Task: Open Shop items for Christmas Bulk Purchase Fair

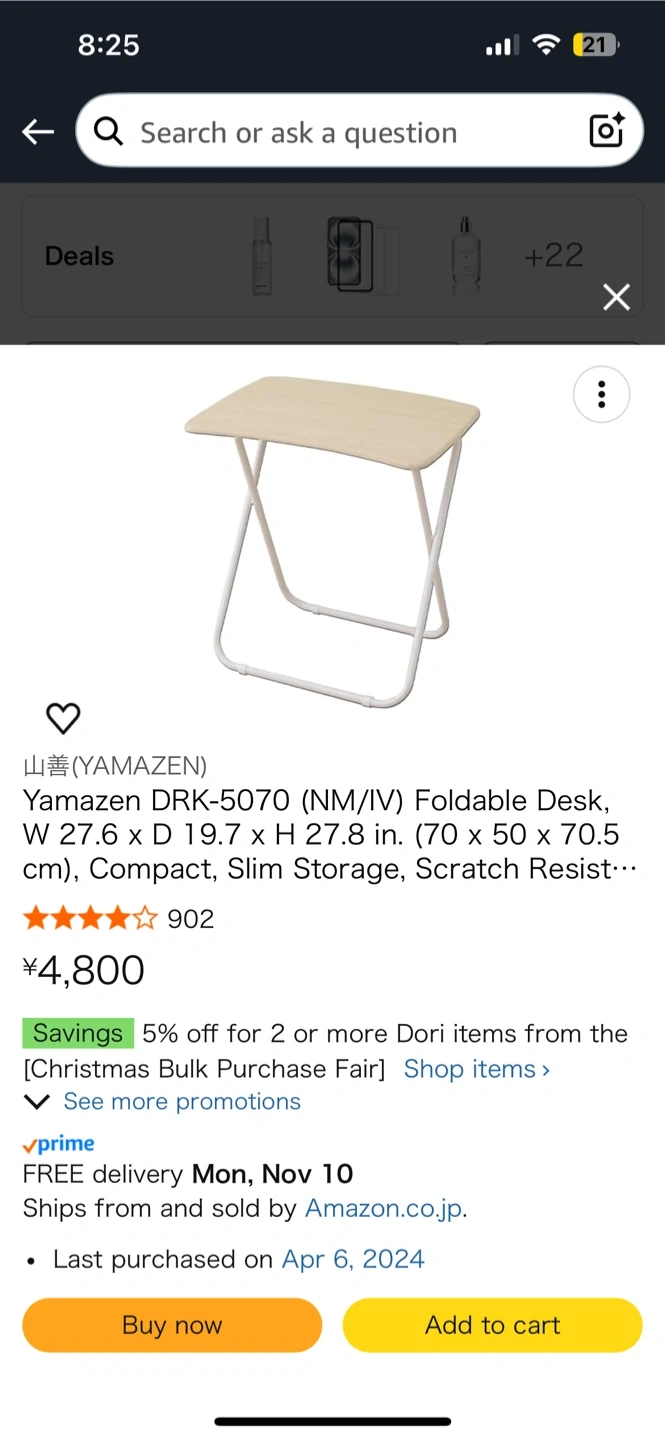Action: click(476, 1069)
